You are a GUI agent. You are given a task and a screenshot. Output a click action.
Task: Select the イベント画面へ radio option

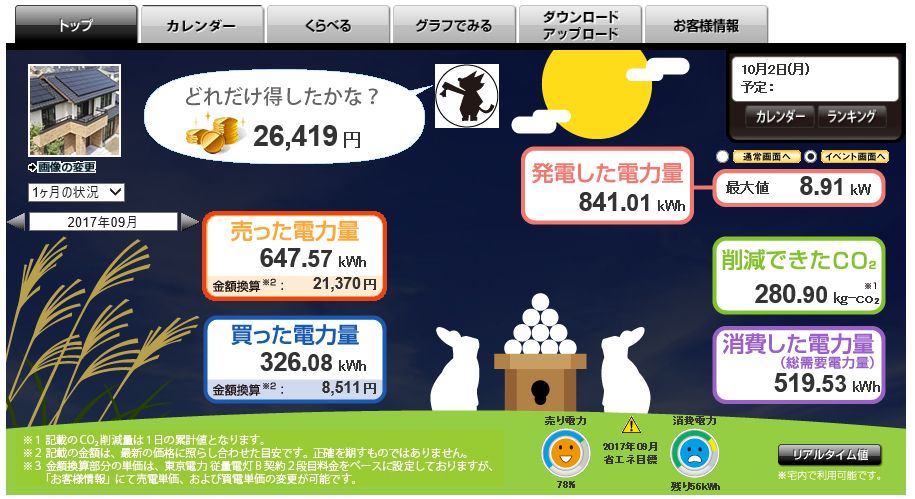click(x=811, y=157)
